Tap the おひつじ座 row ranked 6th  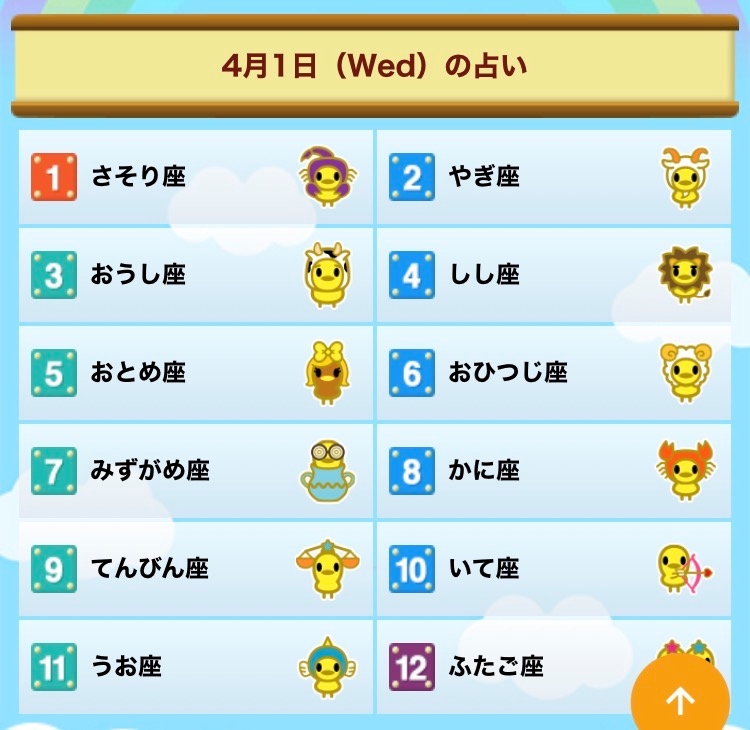(554, 373)
